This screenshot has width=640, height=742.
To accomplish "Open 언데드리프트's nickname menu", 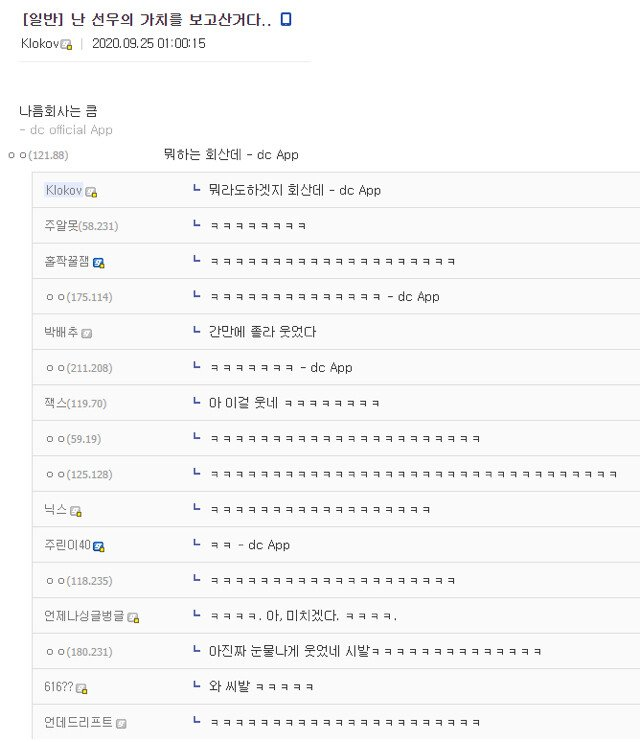I will (x=78, y=722).
